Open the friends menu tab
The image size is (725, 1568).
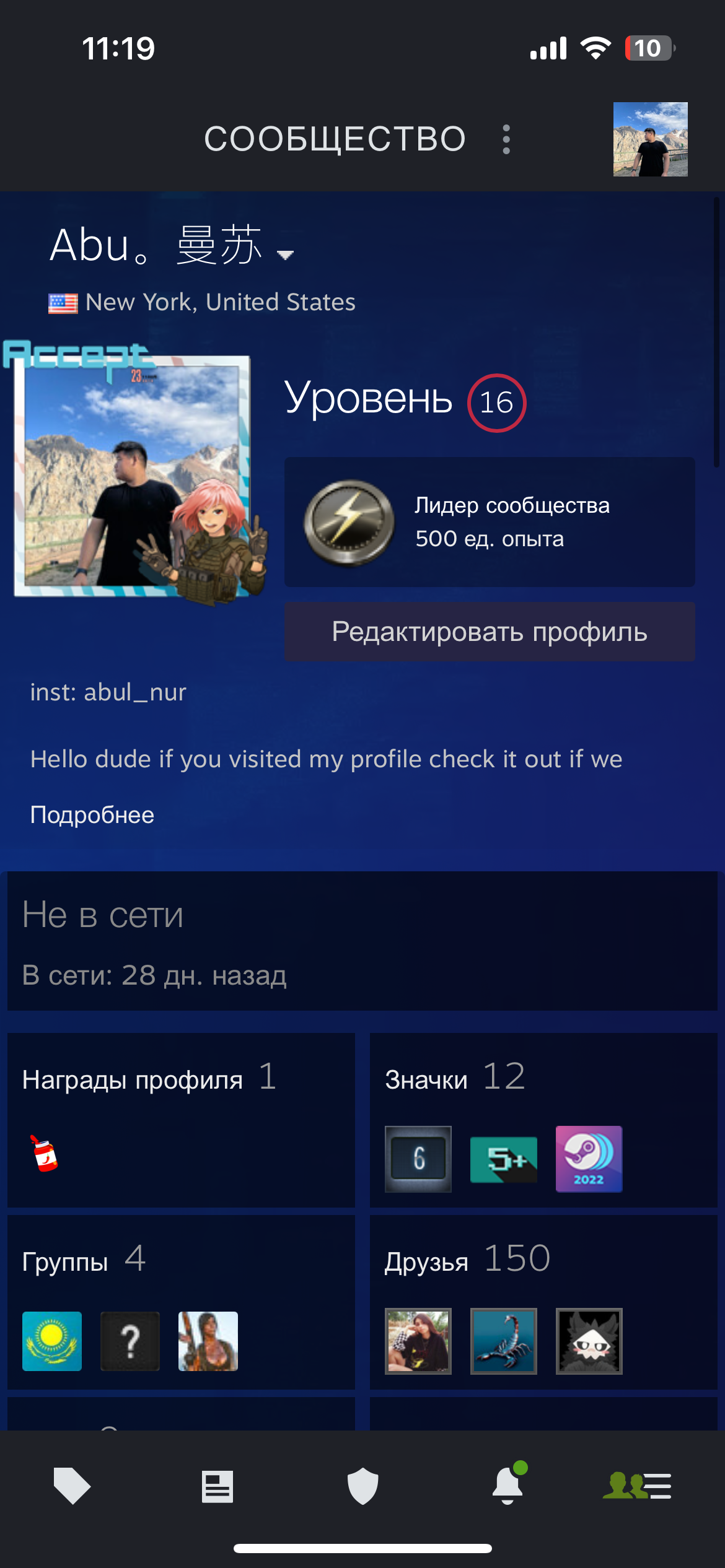point(637,1486)
